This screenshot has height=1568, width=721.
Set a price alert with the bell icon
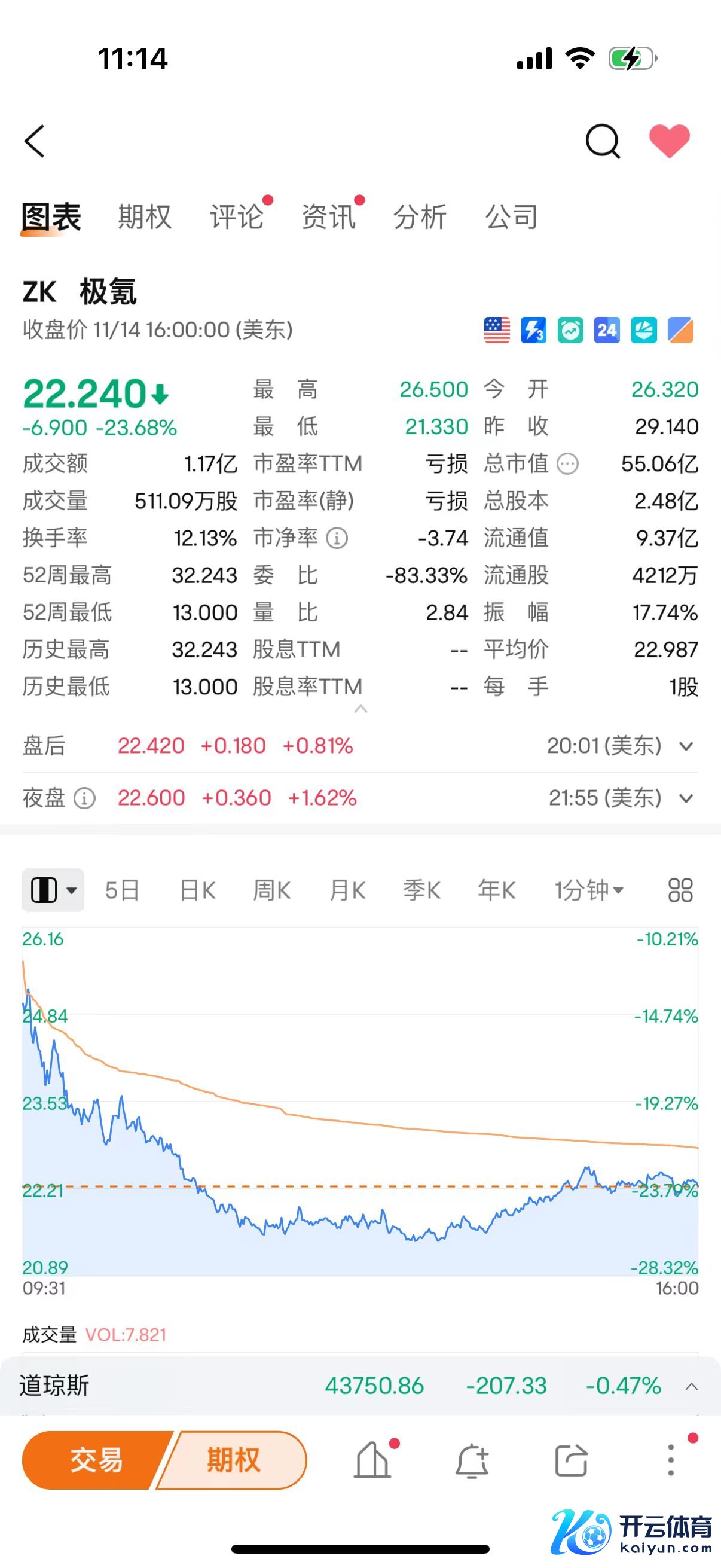point(472,1461)
